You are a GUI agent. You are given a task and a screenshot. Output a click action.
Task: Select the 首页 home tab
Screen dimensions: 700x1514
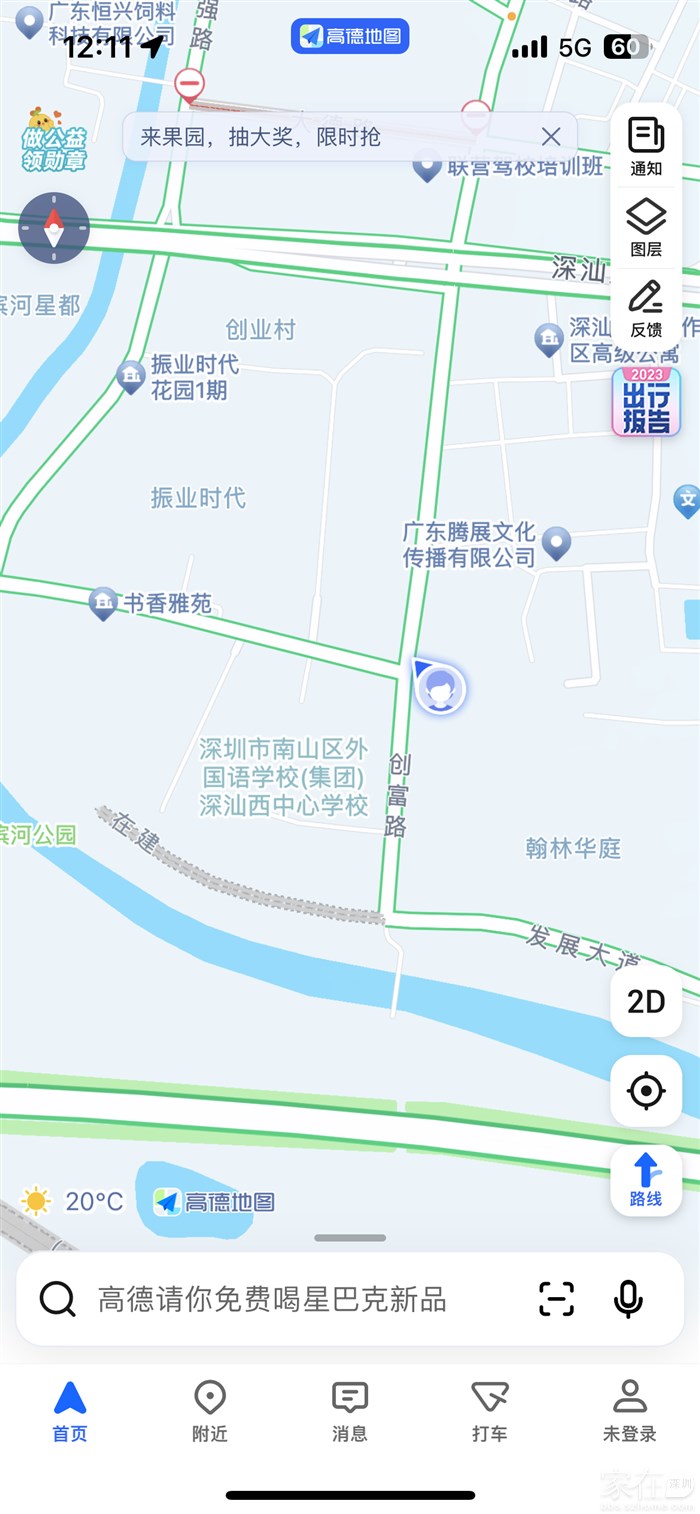coord(70,1410)
